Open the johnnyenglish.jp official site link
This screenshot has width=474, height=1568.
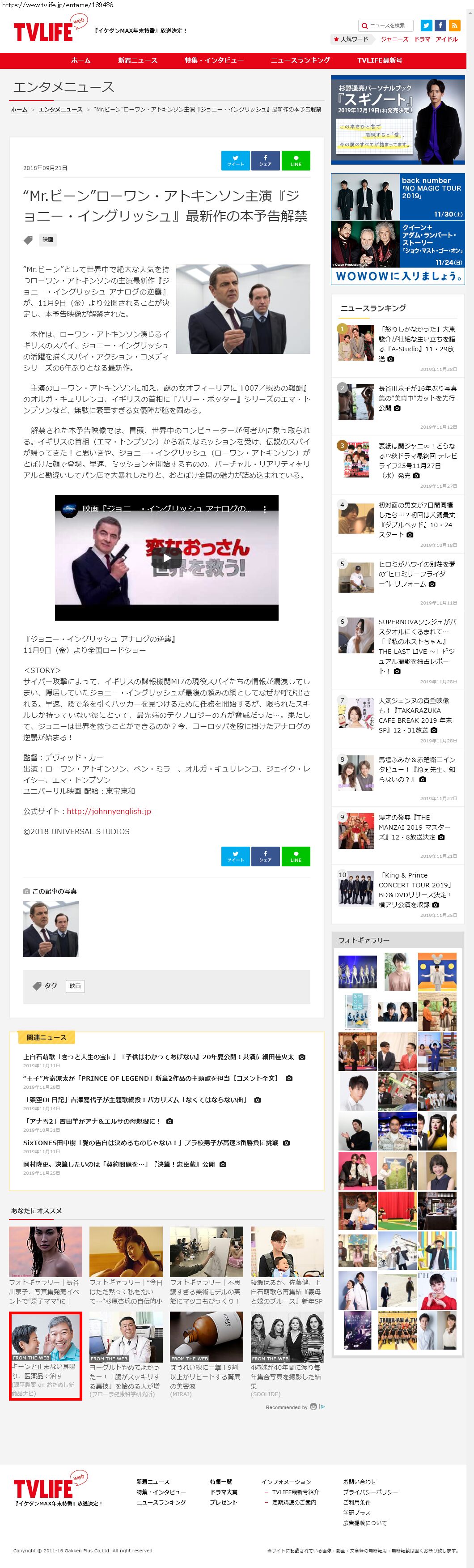pos(108,811)
